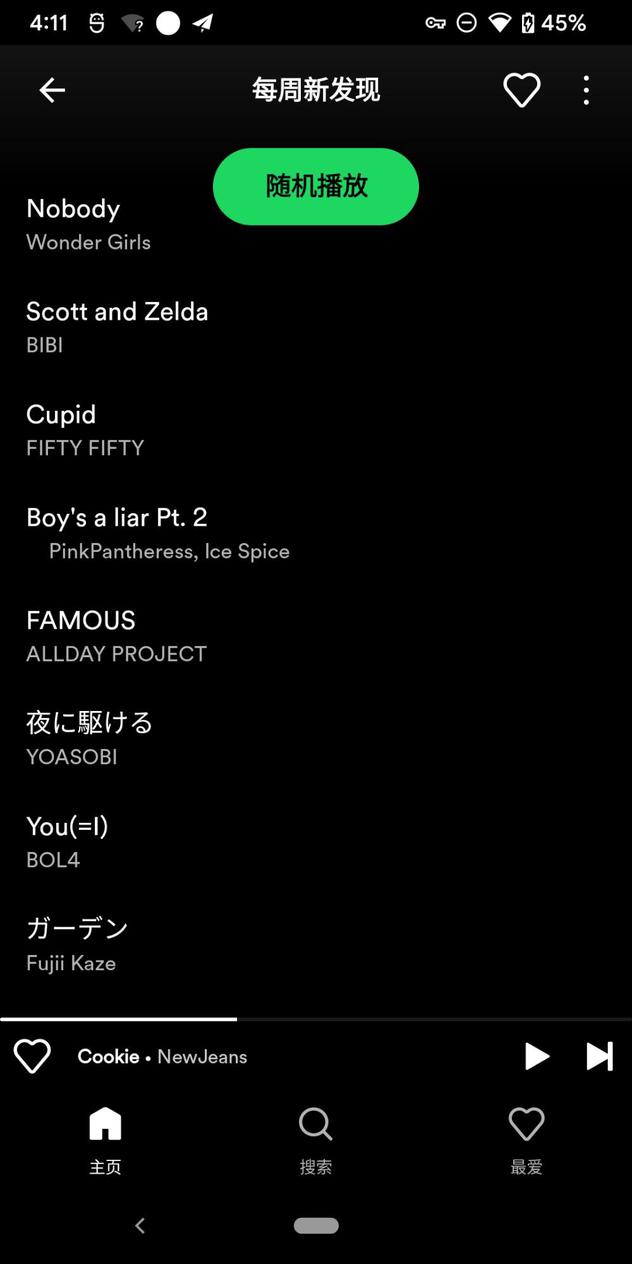The width and height of the screenshot is (632, 1264).
Task: Switch to the 搜索 tab
Action: click(316, 1140)
